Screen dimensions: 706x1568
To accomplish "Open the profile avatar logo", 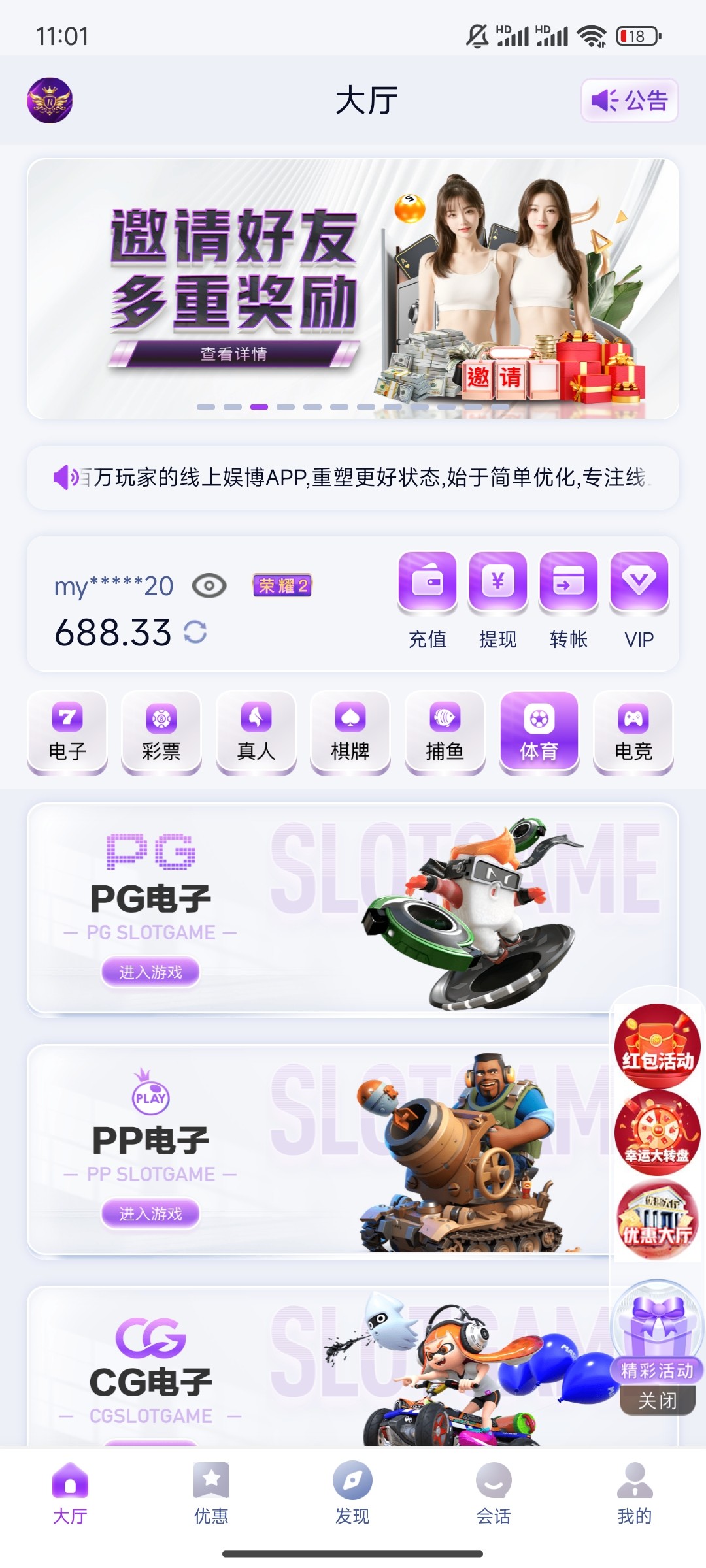I will click(50, 101).
